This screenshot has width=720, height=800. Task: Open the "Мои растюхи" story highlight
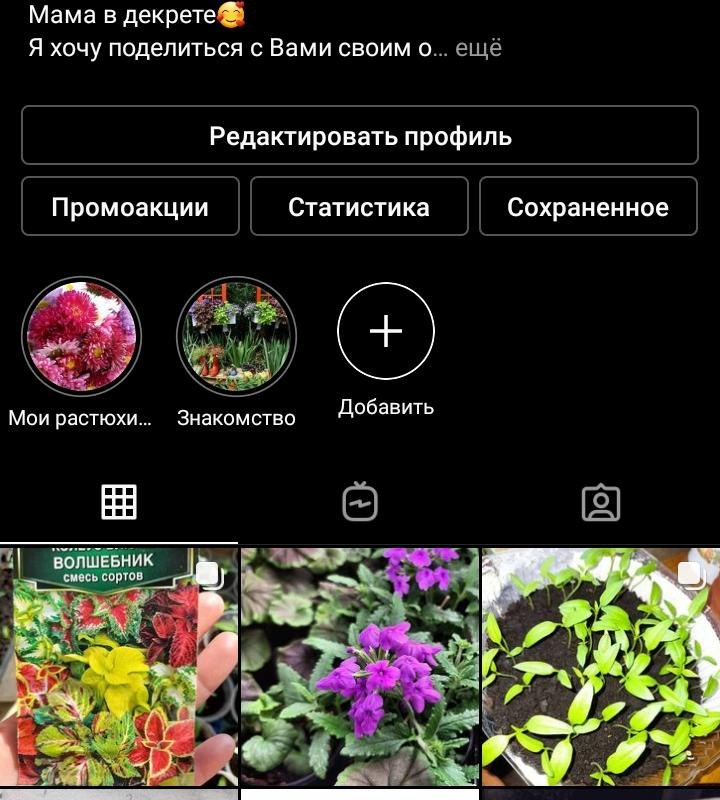pyautogui.click(x=81, y=336)
